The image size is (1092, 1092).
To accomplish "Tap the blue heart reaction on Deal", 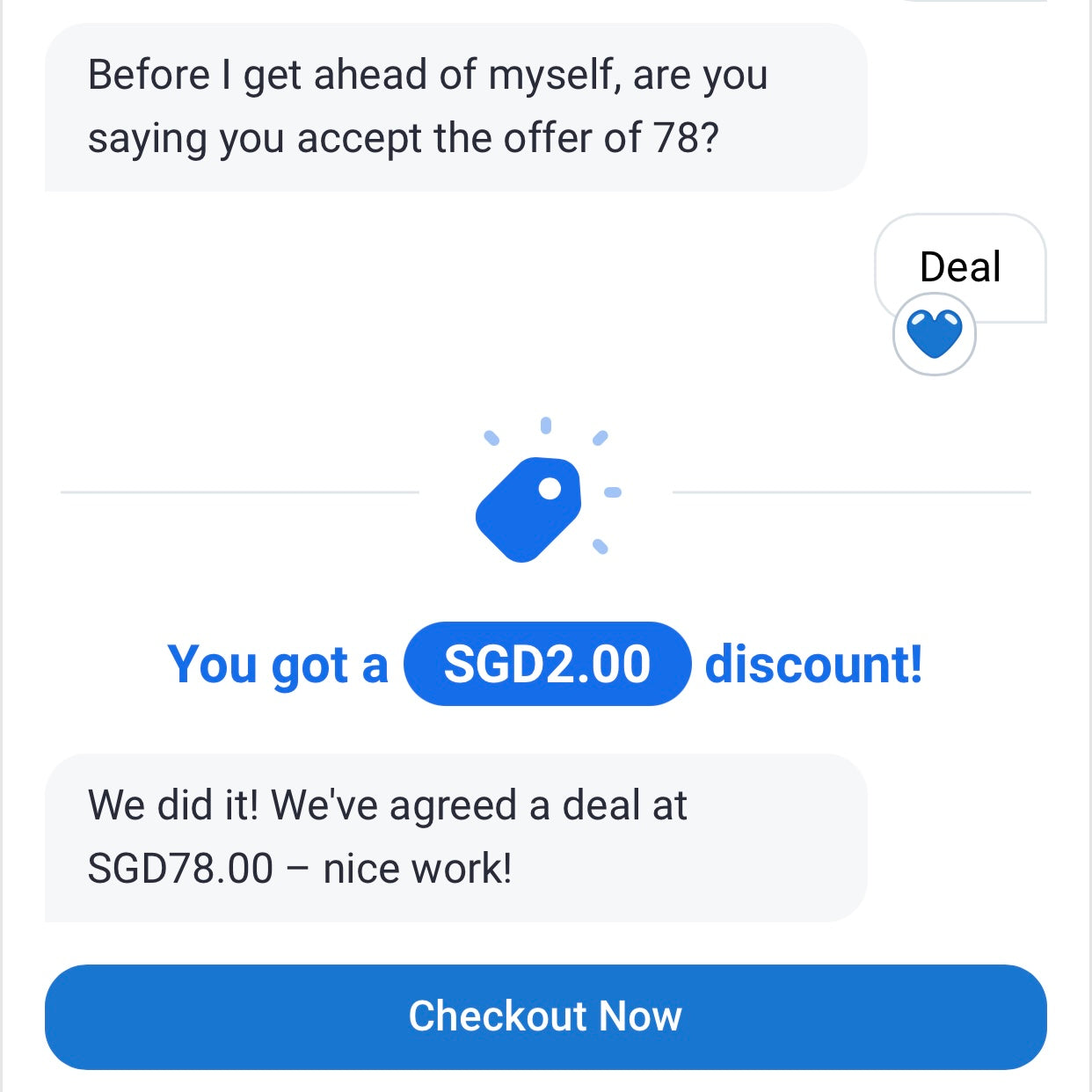I will coord(934,334).
